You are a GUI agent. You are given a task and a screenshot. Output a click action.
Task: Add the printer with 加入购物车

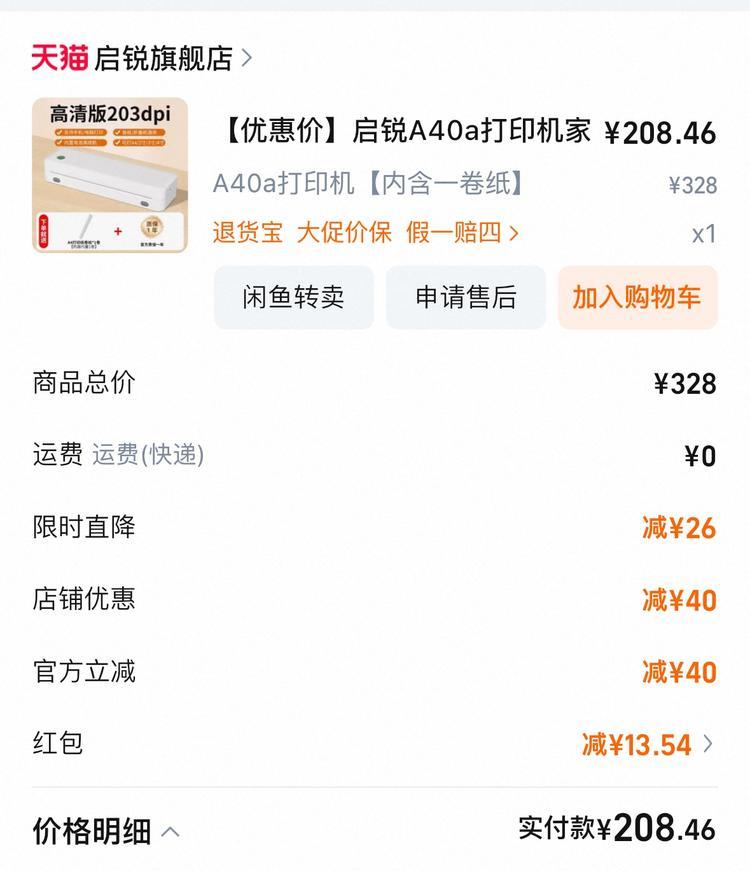[x=637, y=297]
